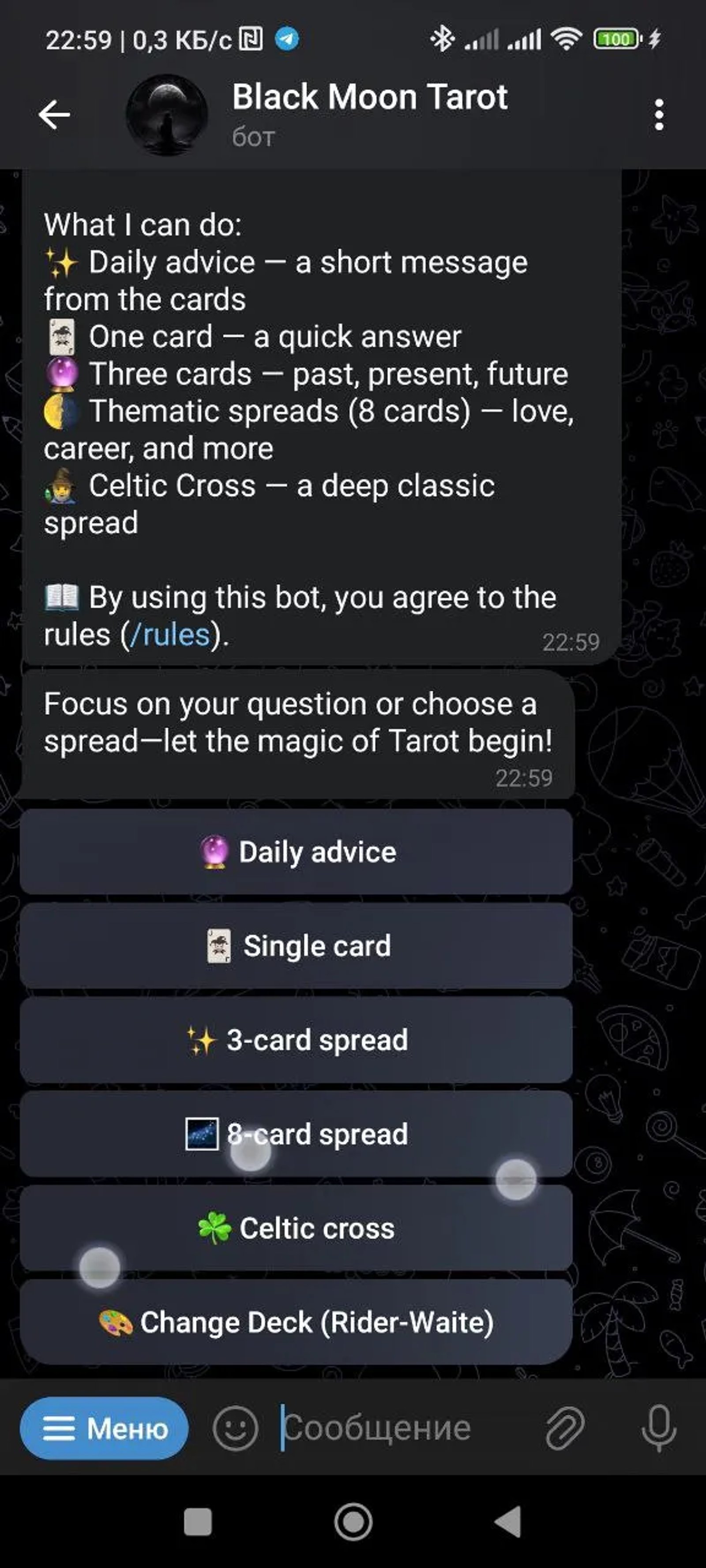Select the 8-card spread button
Screen dimensions: 706x1568
(296, 1134)
